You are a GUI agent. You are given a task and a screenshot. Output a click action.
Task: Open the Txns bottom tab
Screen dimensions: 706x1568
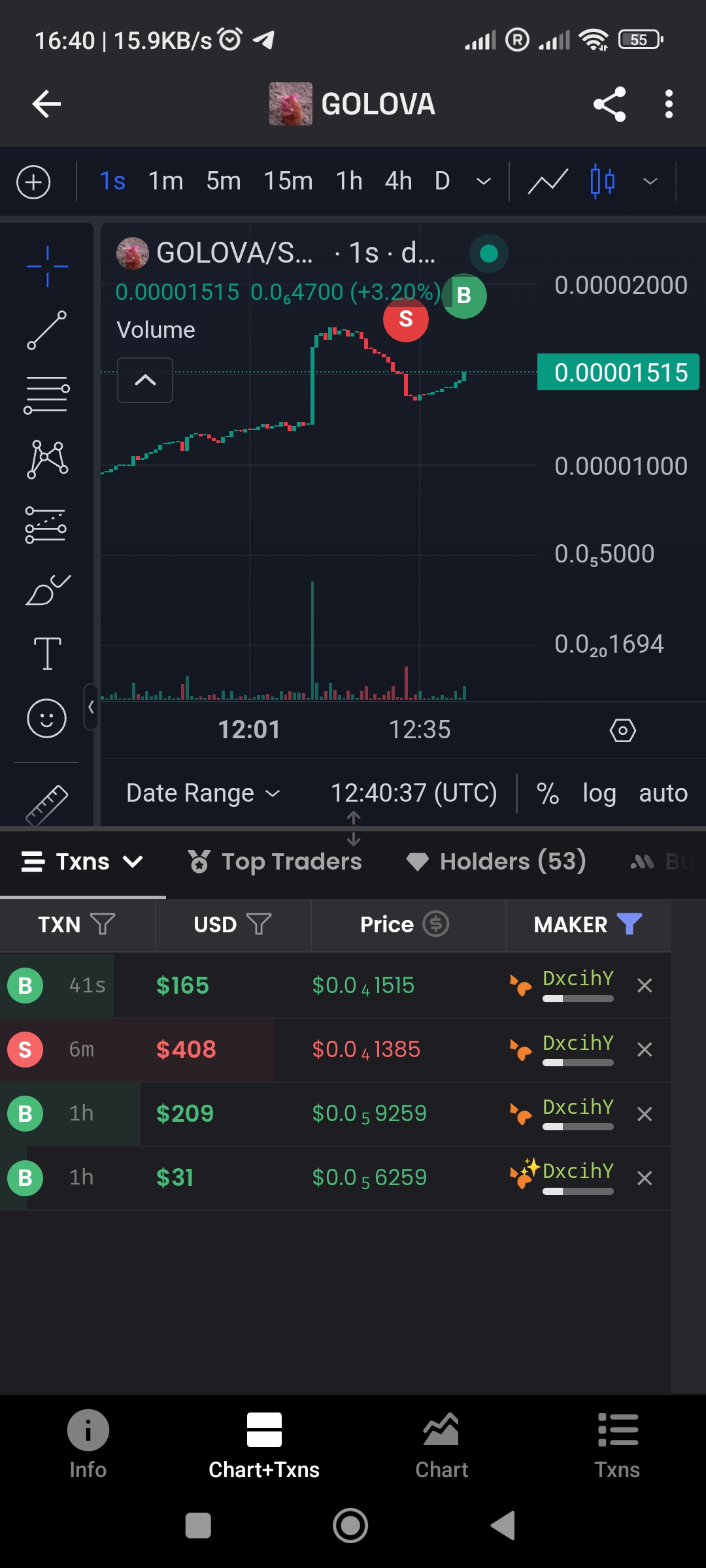coord(617,1443)
